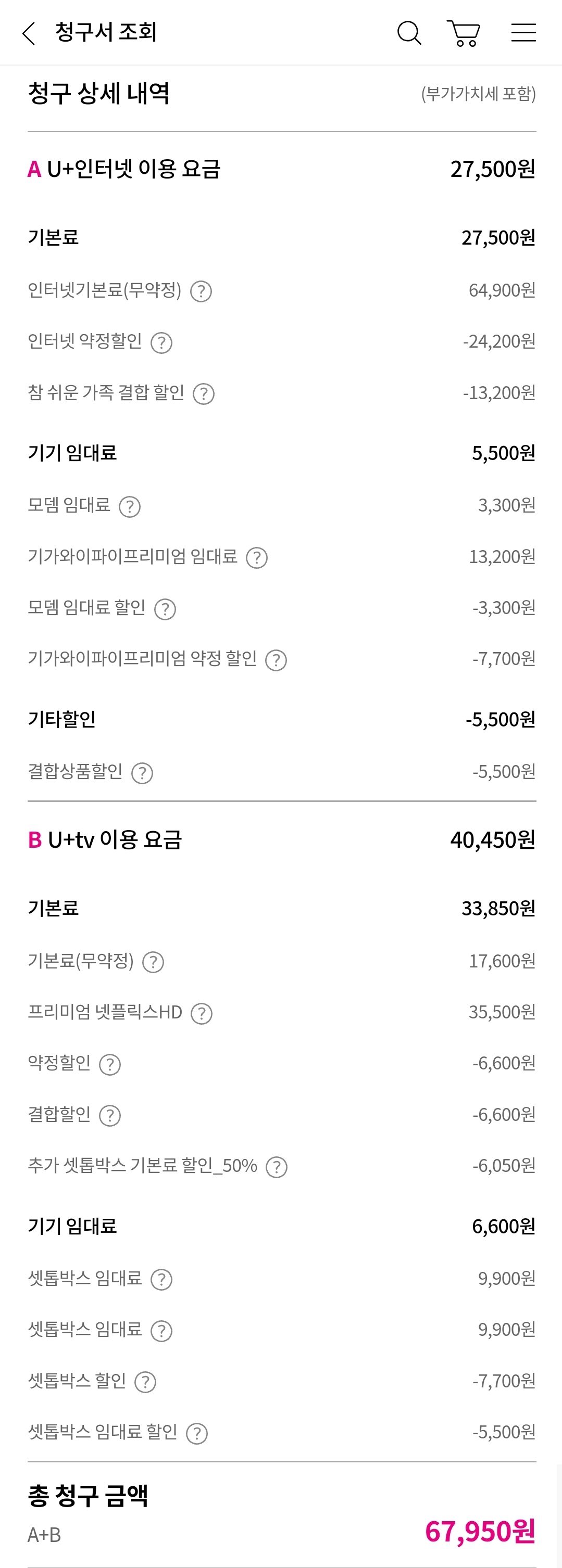Image resolution: width=562 pixels, height=1568 pixels.
Task: View info about 프리미엄 넷플릭스HD
Action: click(202, 1013)
